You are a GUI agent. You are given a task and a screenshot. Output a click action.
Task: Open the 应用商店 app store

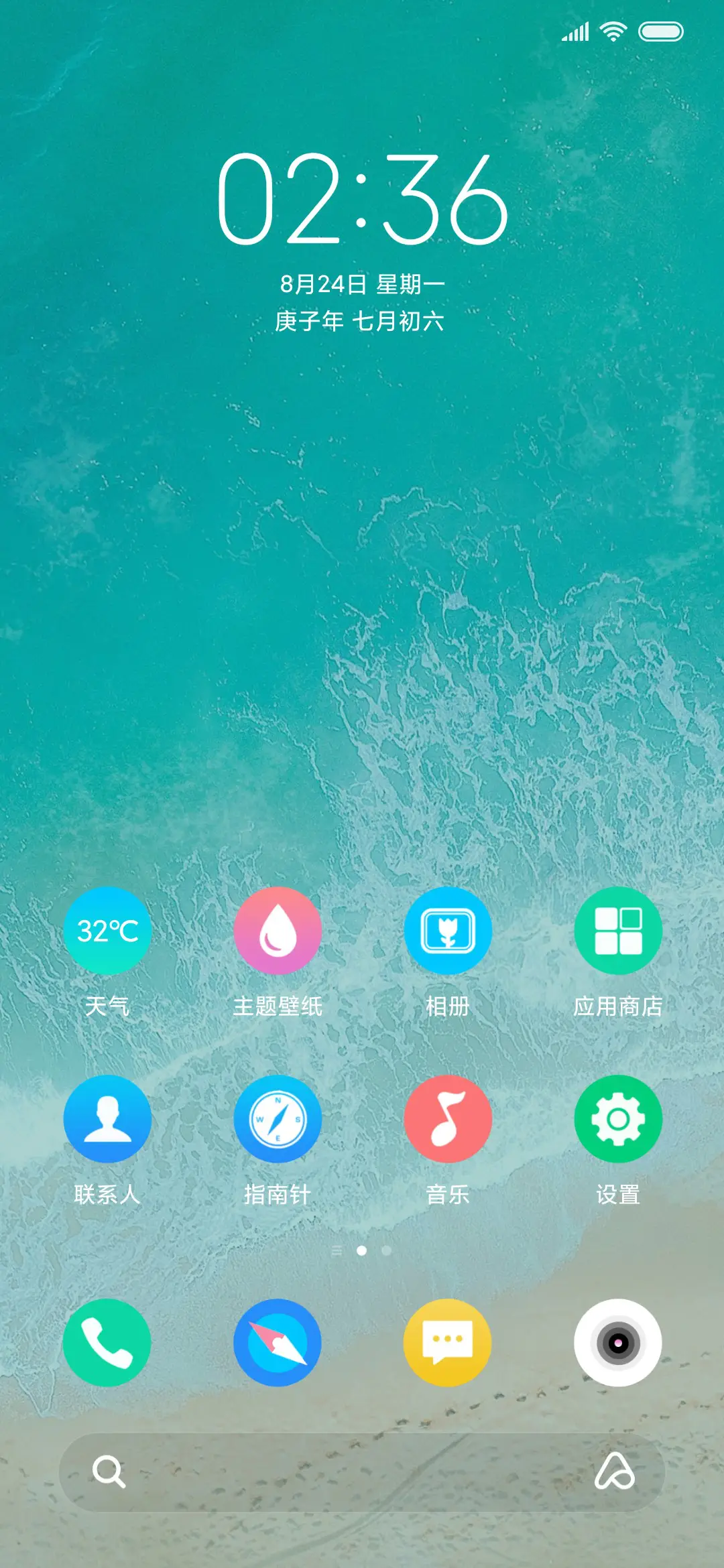click(617, 931)
